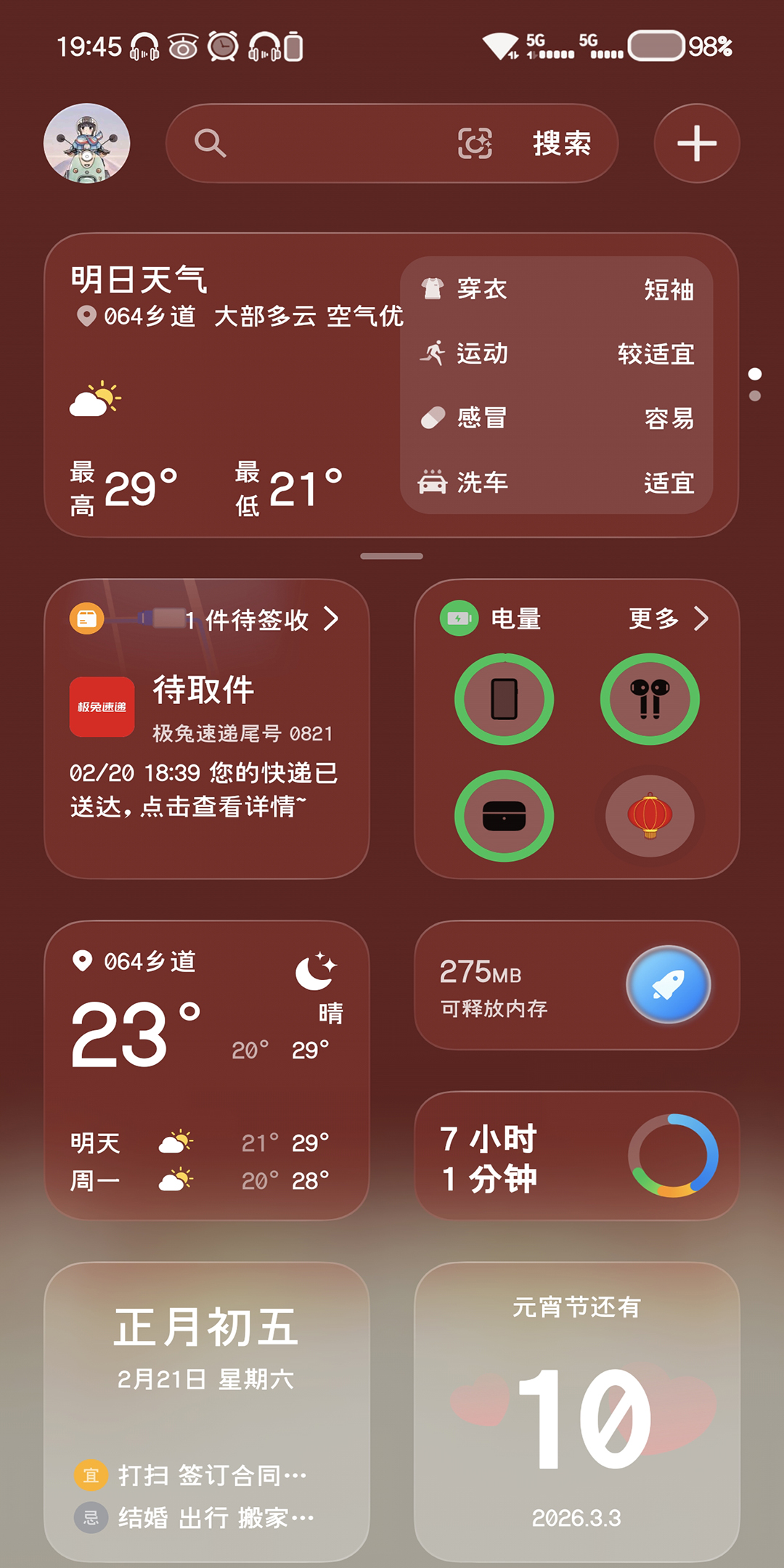Viewport: 784px width, 1568px height.
Task: Tap the red lantern icon
Action: pos(650,816)
